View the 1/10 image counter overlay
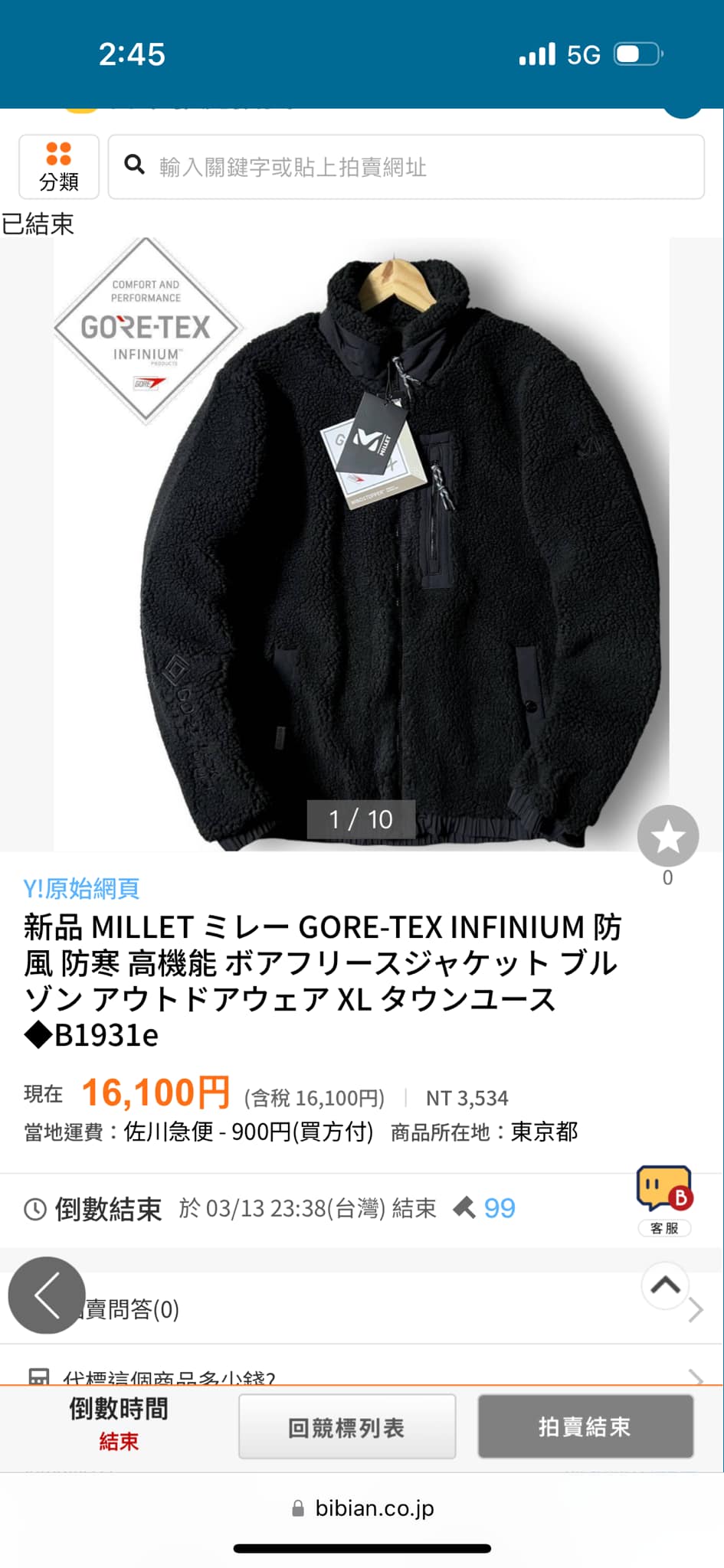The width and height of the screenshot is (724, 1568). click(362, 818)
